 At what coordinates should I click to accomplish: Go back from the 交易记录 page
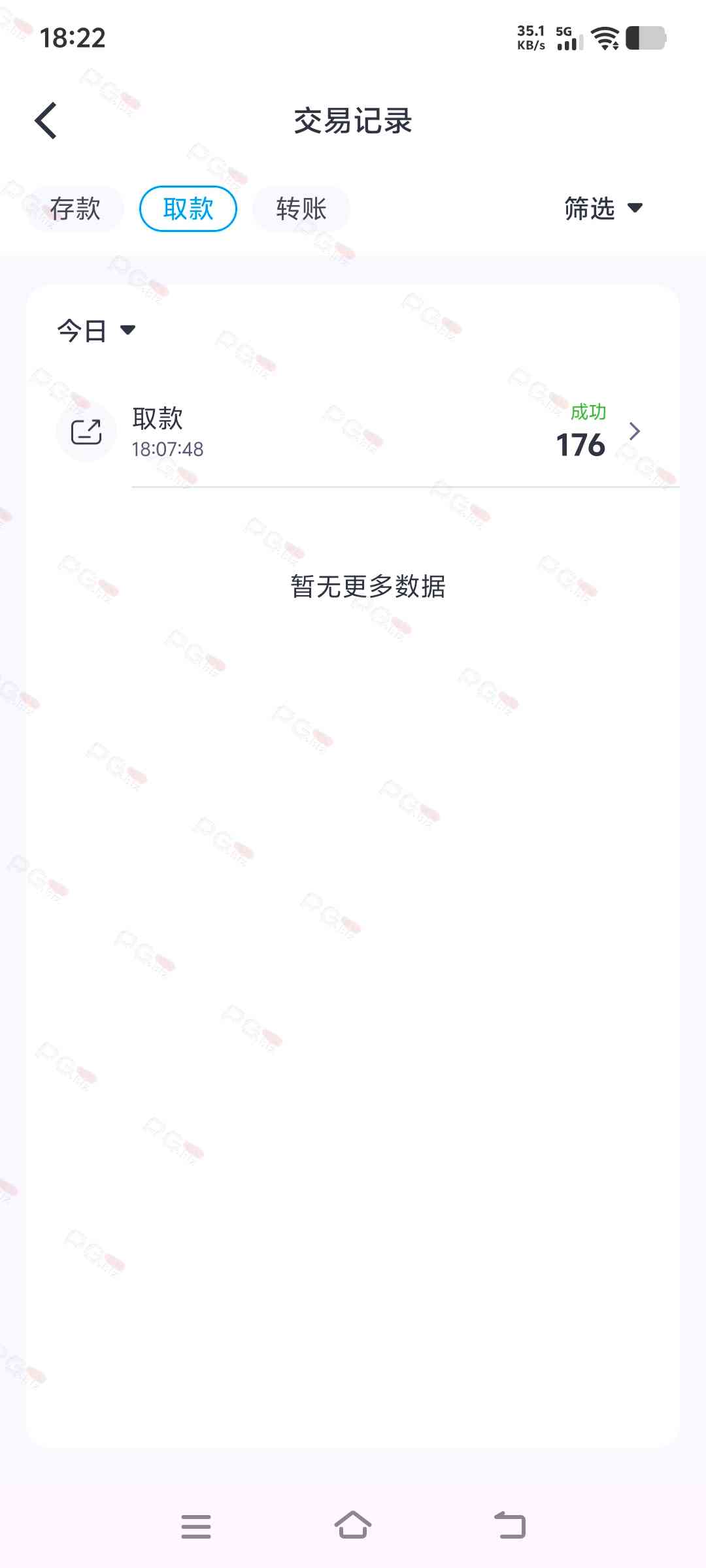click(46, 121)
